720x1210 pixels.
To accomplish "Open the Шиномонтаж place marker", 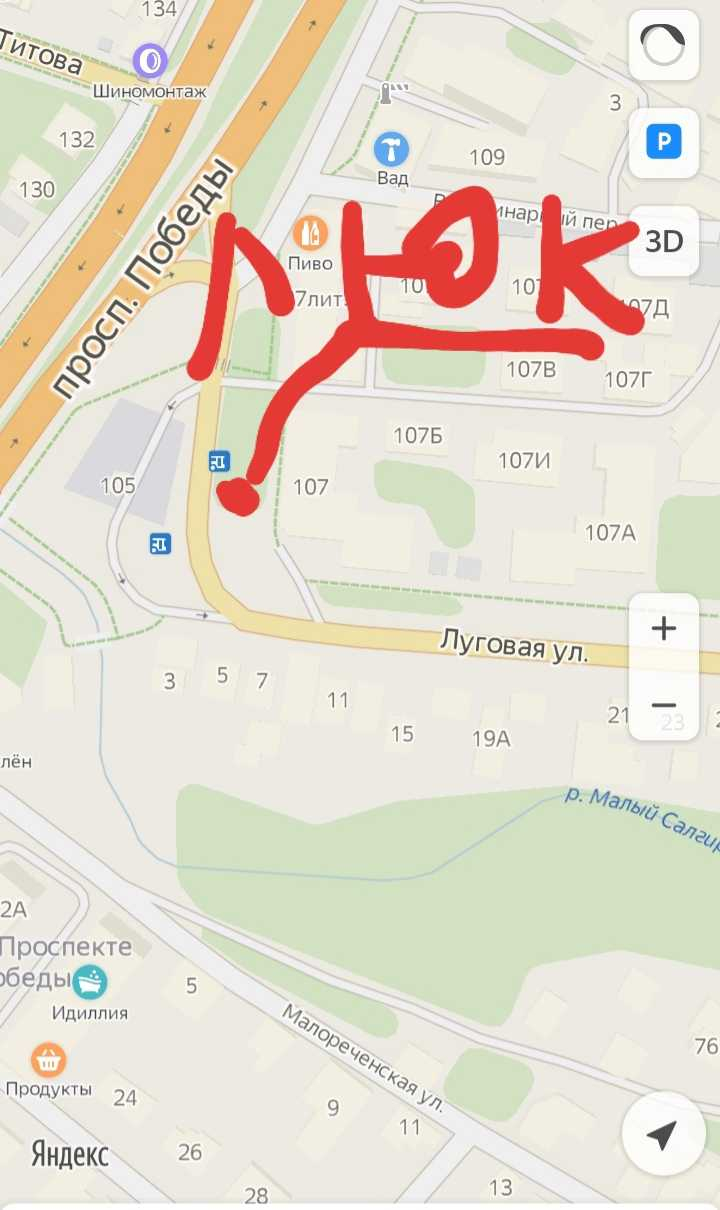I will pyautogui.click(x=151, y=62).
